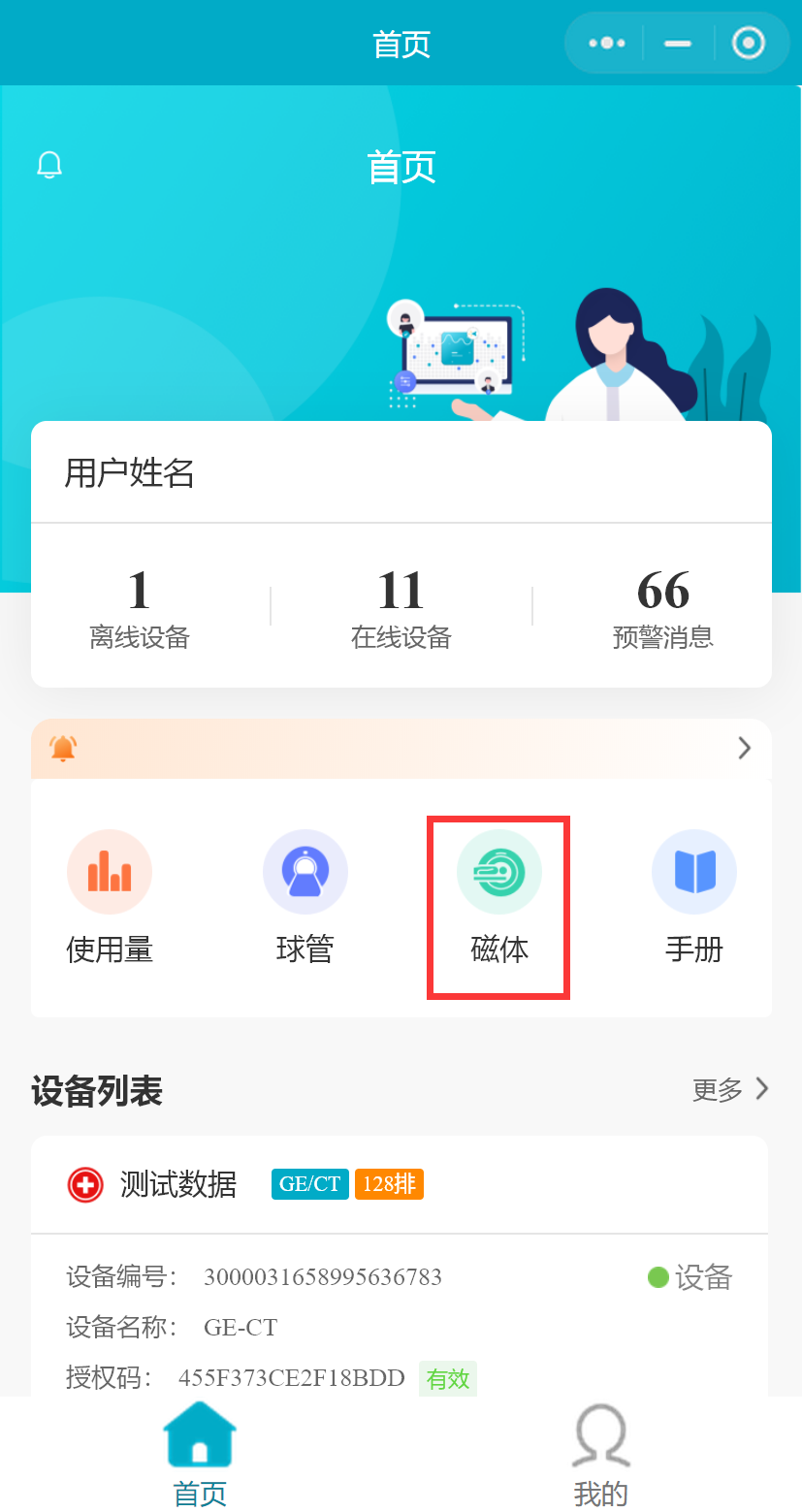
Task: Close the mini program with circle button
Action: coord(748,43)
